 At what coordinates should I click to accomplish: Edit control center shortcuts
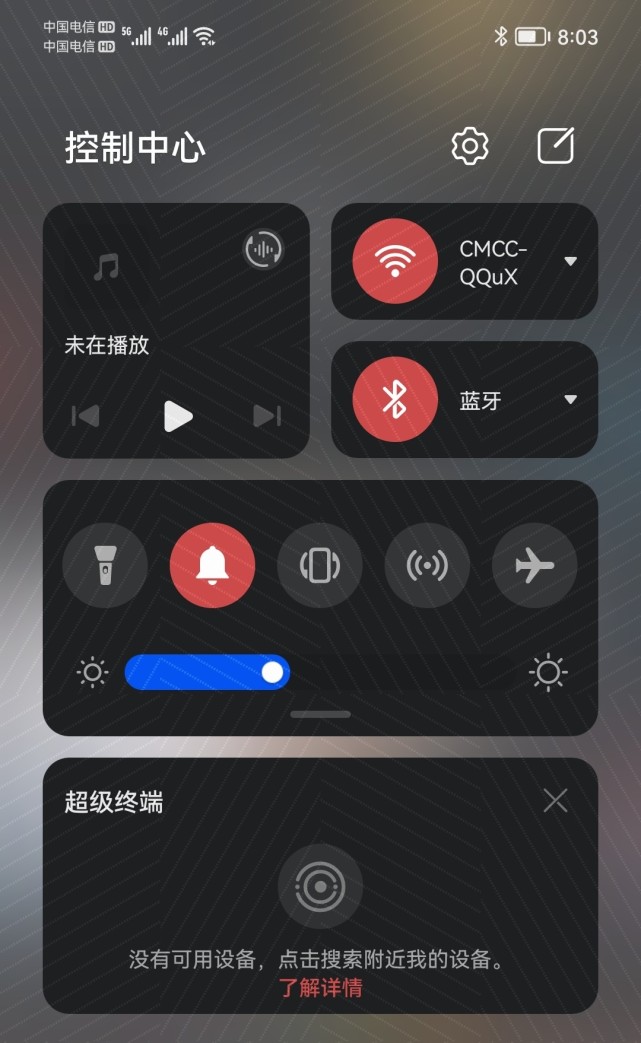(555, 145)
